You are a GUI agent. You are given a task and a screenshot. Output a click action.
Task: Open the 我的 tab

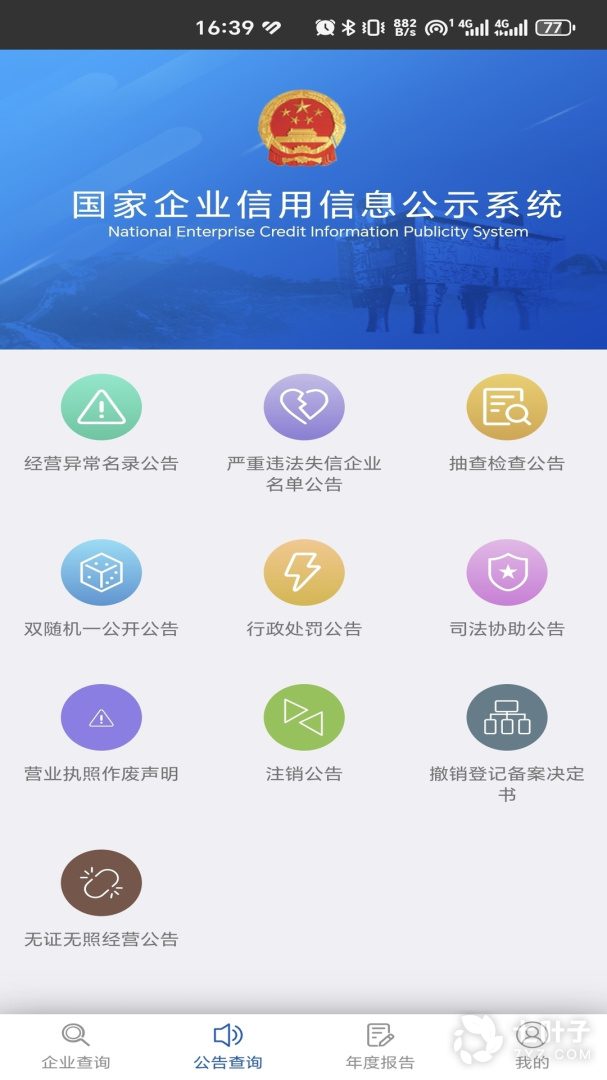coord(532,1046)
